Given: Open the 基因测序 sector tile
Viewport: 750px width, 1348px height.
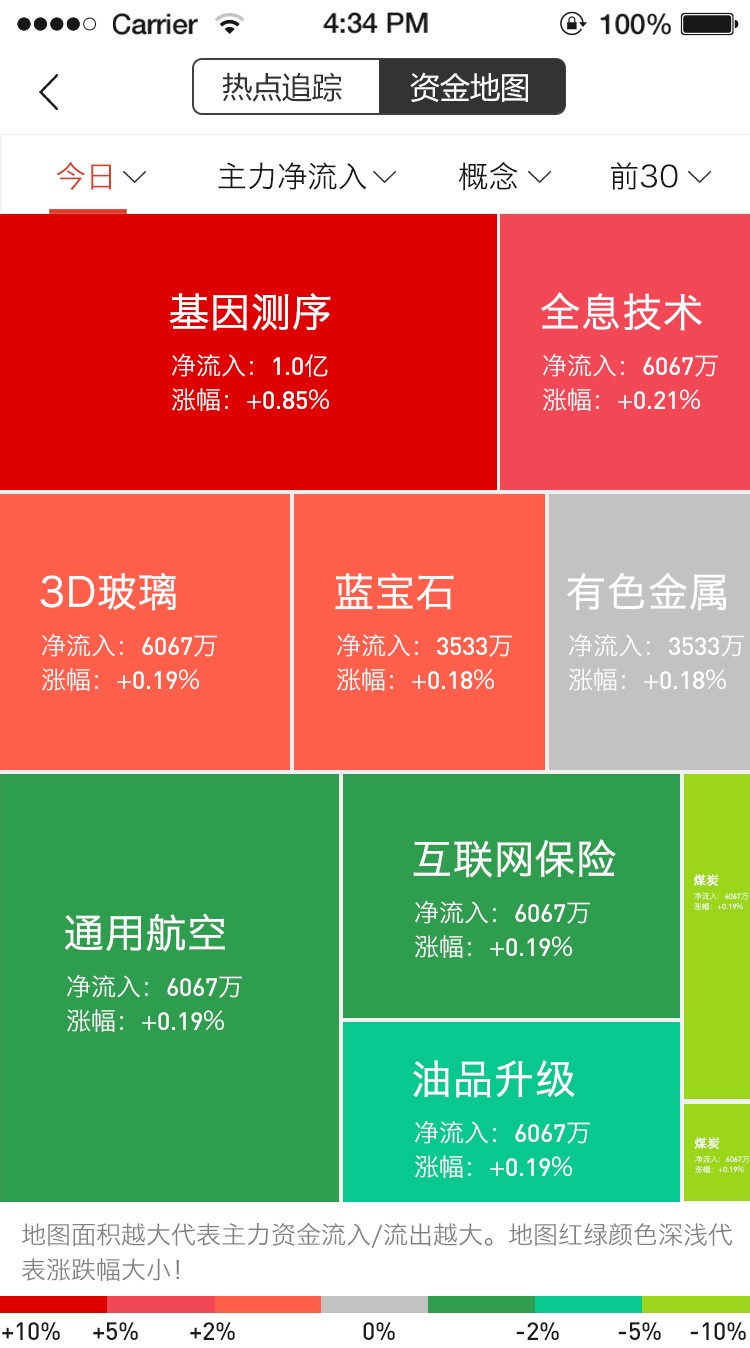Looking at the screenshot, I should [x=248, y=352].
